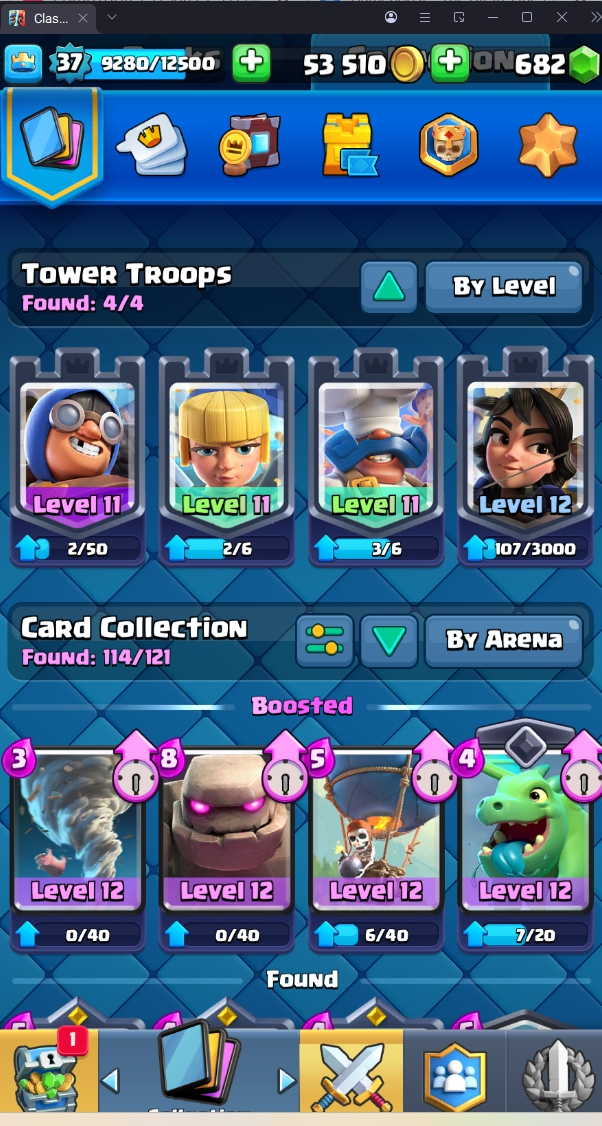
Task: Tap the green plus next to experience bar
Action: click(x=251, y=63)
